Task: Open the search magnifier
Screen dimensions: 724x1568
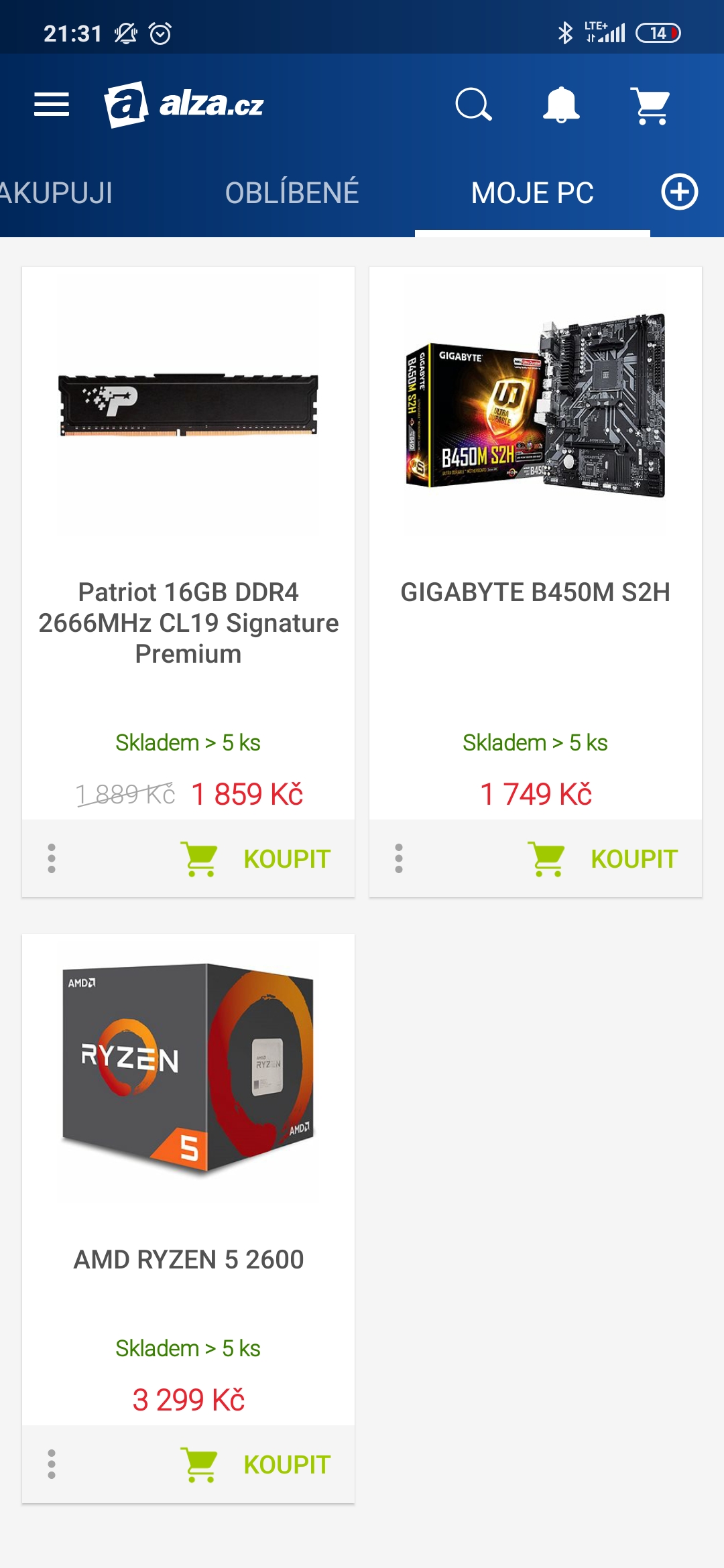Action: [473, 105]
